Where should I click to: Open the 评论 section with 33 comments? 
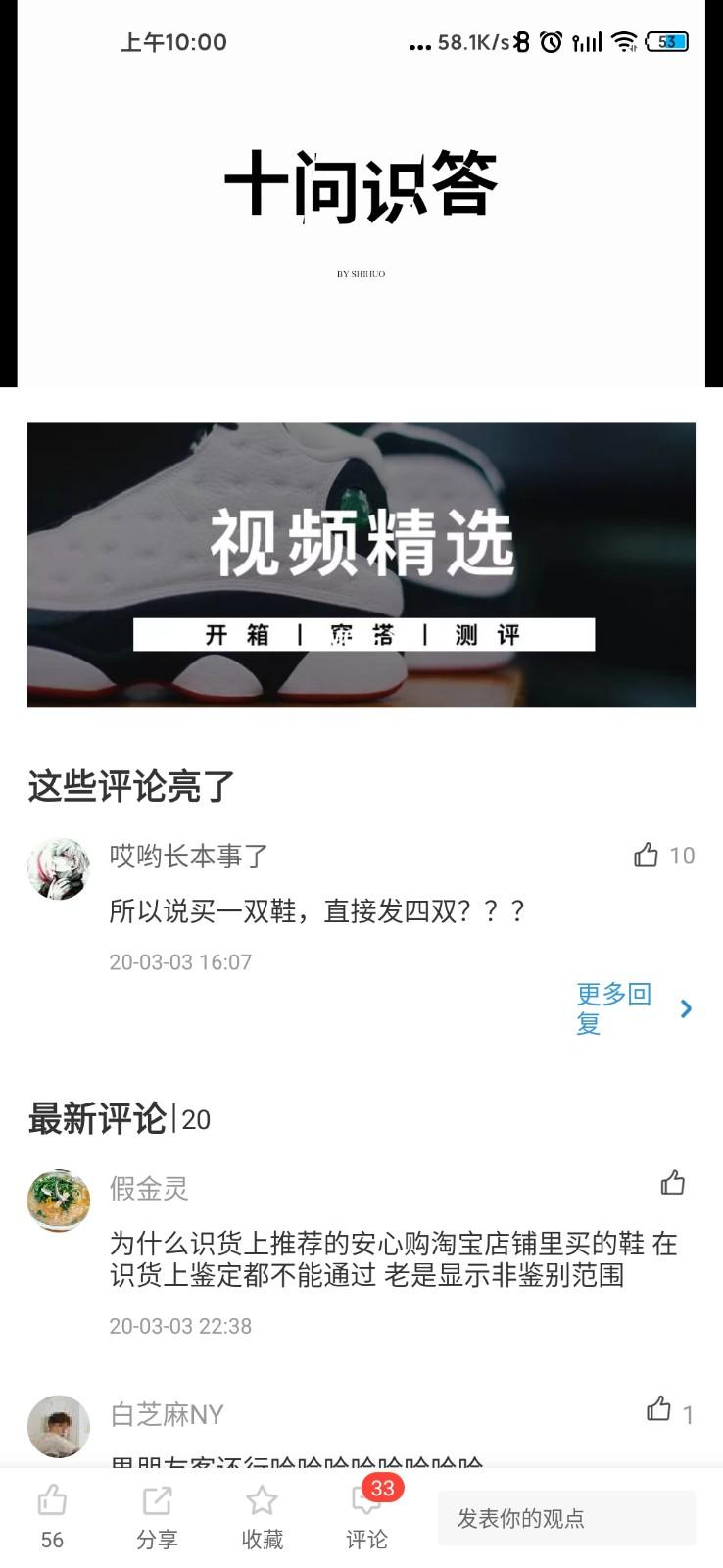(x=367, y=1516)
